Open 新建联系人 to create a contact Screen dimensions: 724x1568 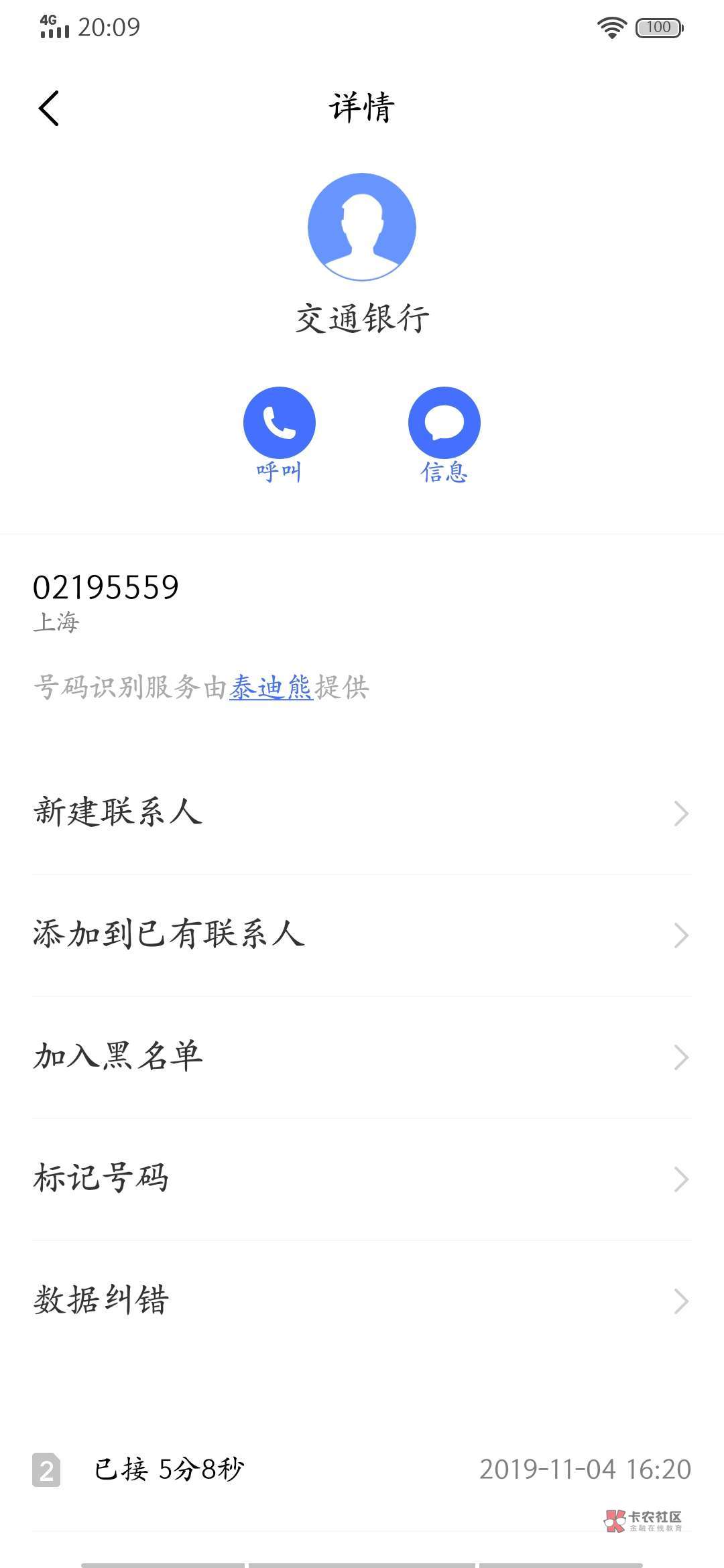click(362, 813)
